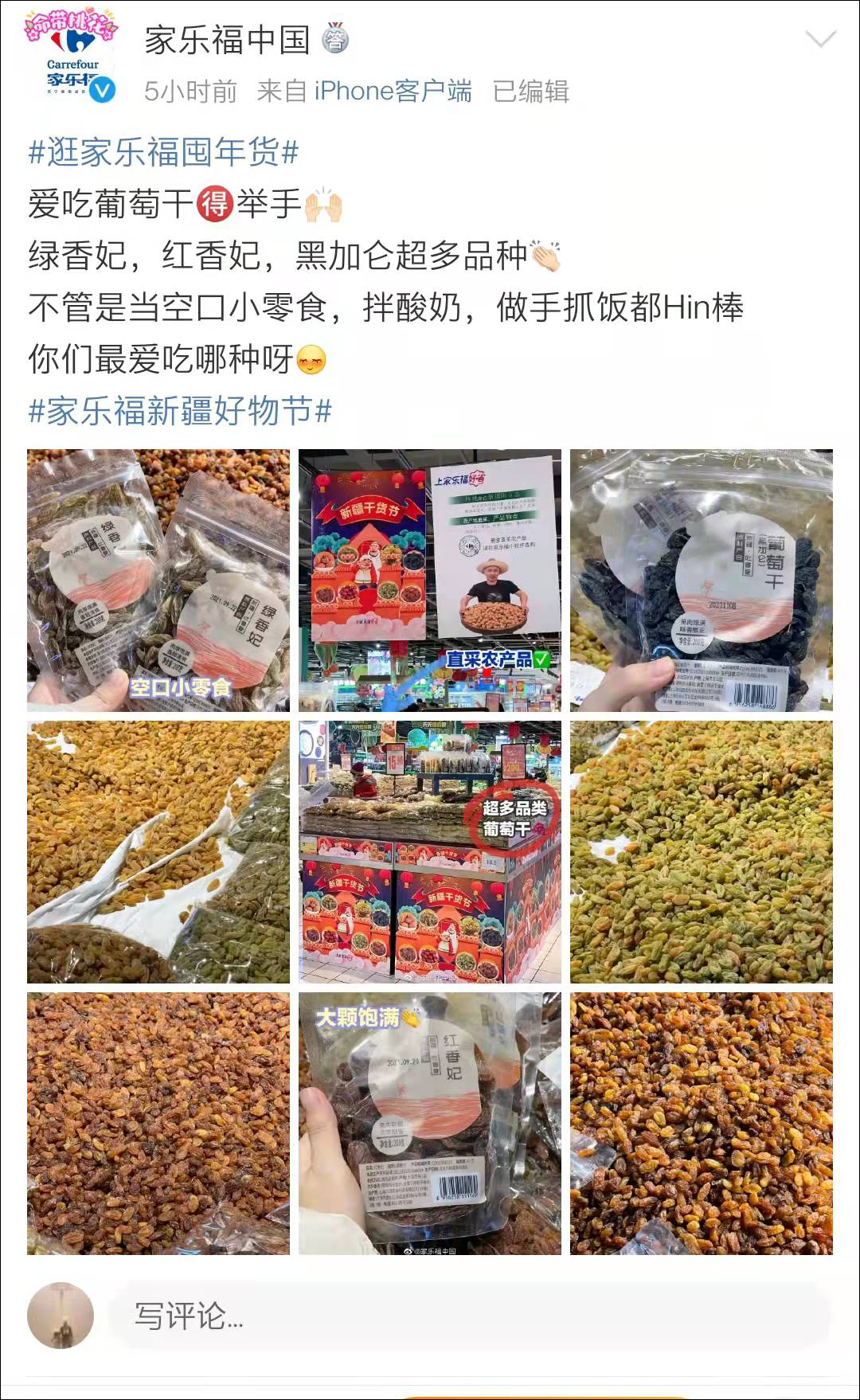Open the 家乐福中国 account name

(227, 40)
